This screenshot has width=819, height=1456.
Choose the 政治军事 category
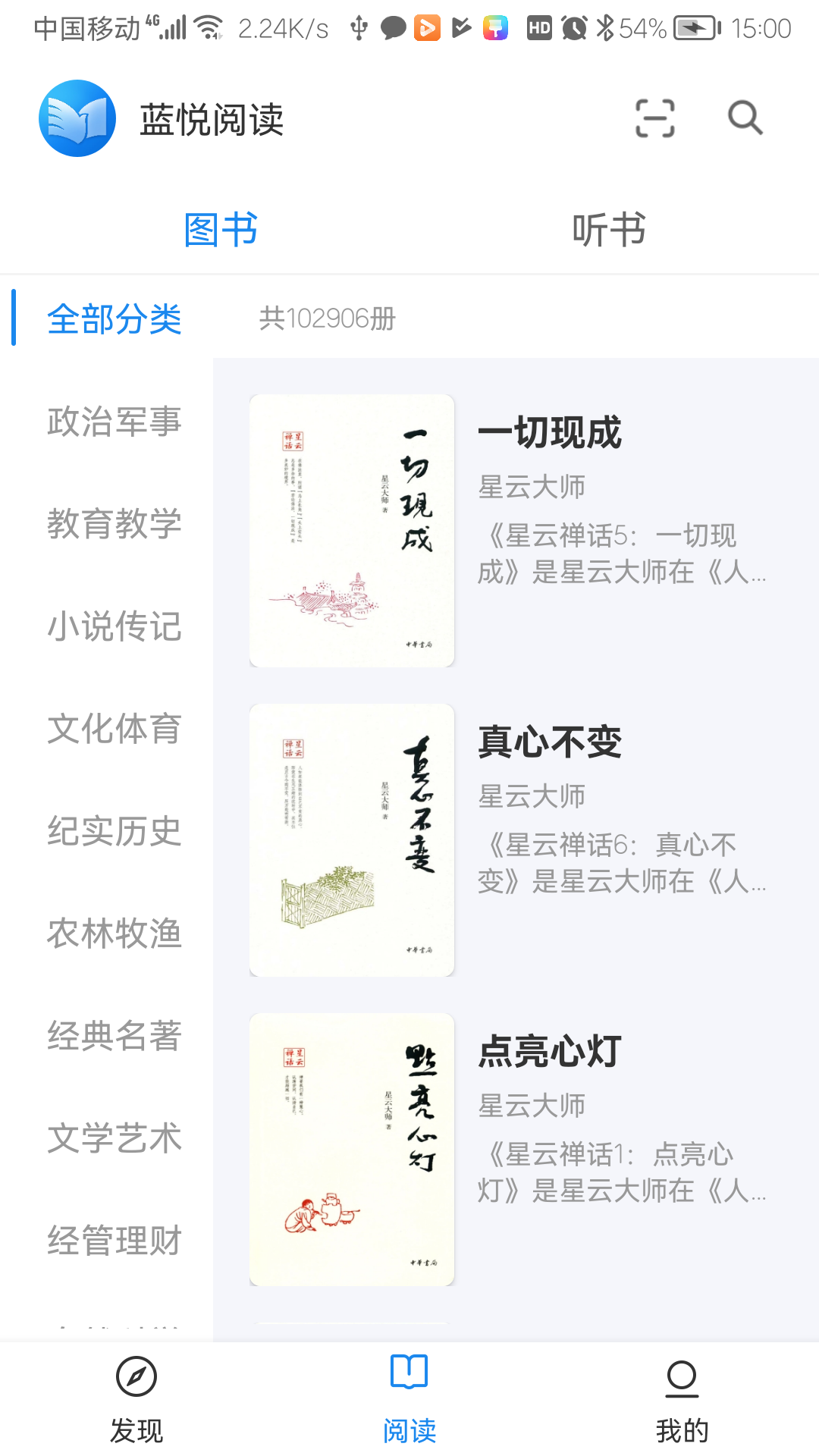[x=114, y=422]
